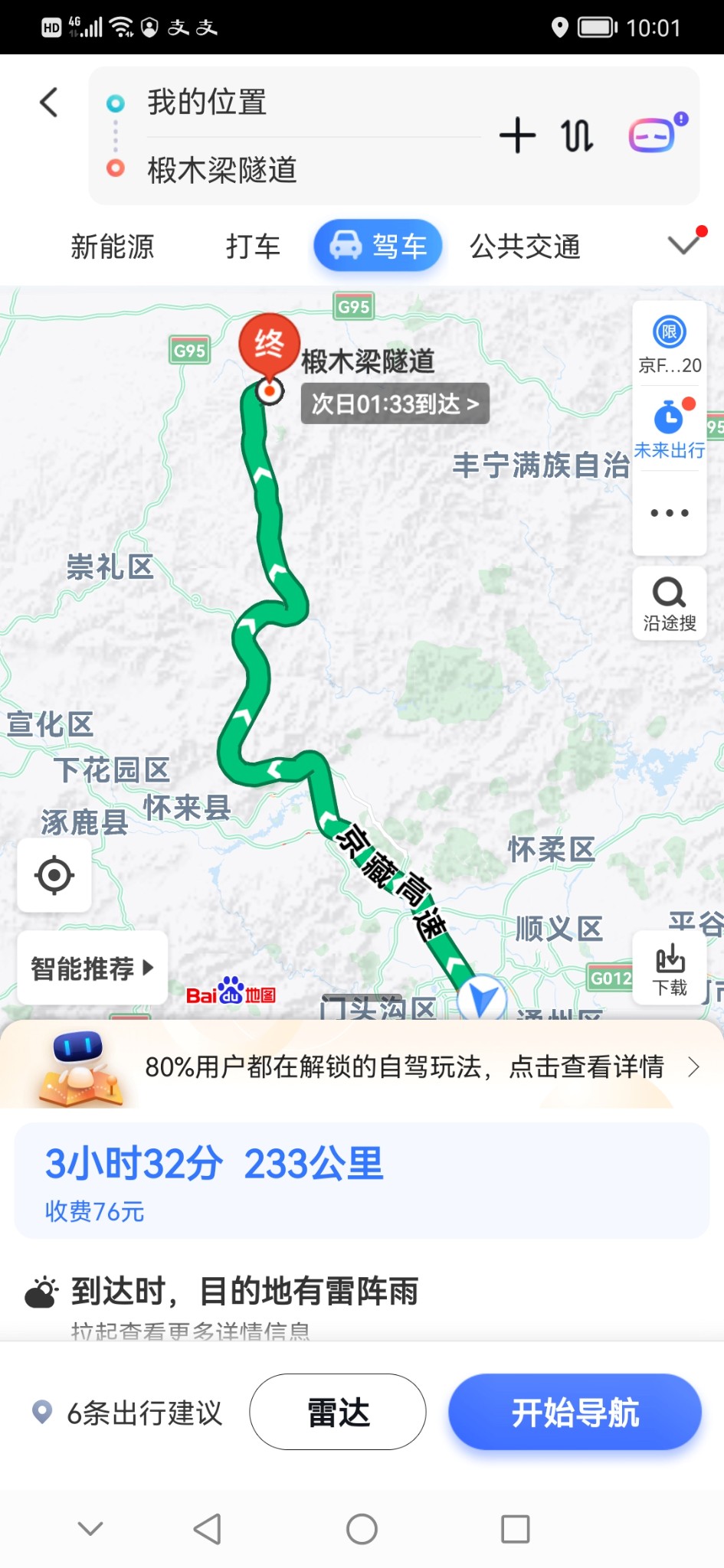Start navigation with 开始导航
This screenshot has width=724, height=1568.
click(575, 1412)
